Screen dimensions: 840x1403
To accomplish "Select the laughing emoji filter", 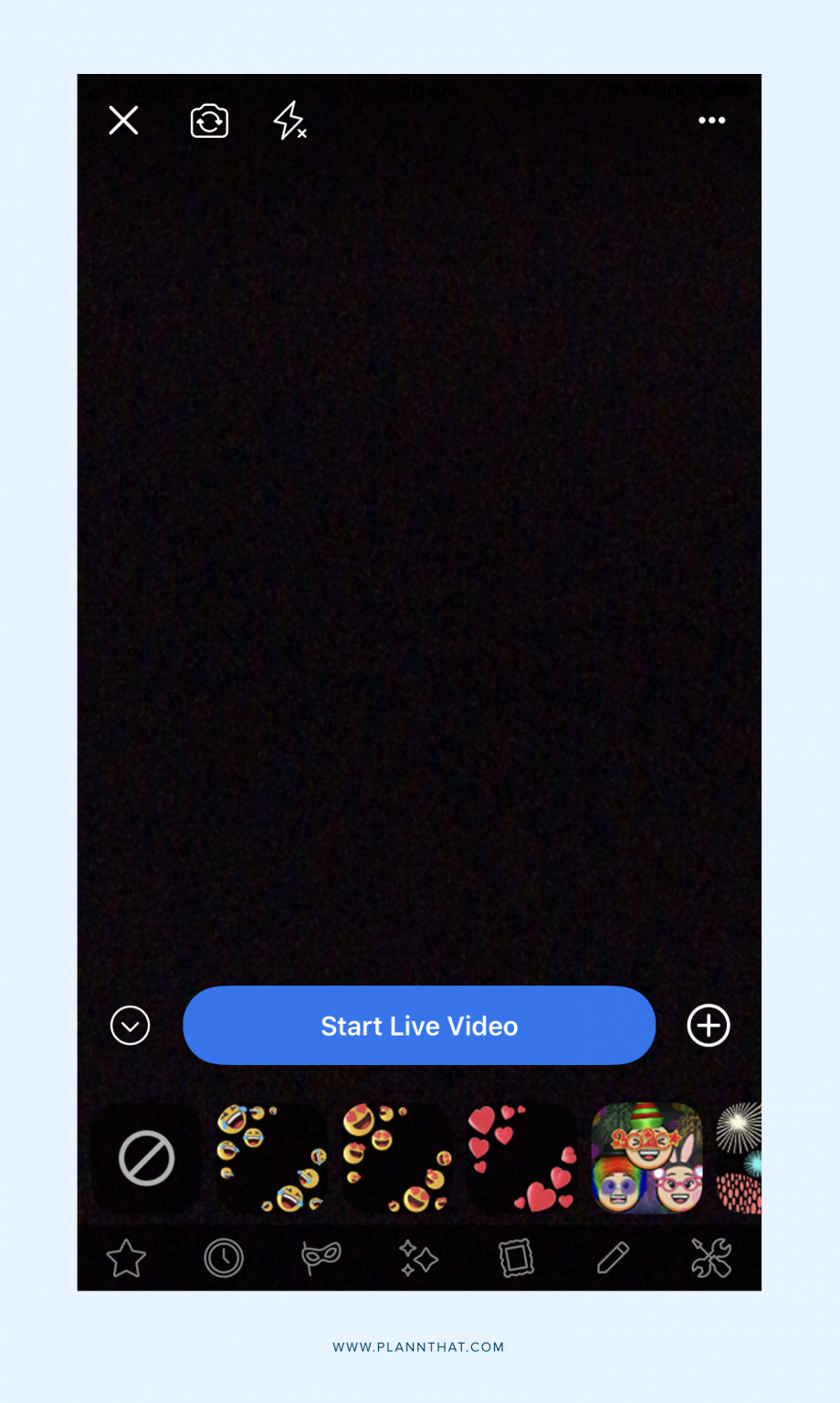I will coord(271,1159).
